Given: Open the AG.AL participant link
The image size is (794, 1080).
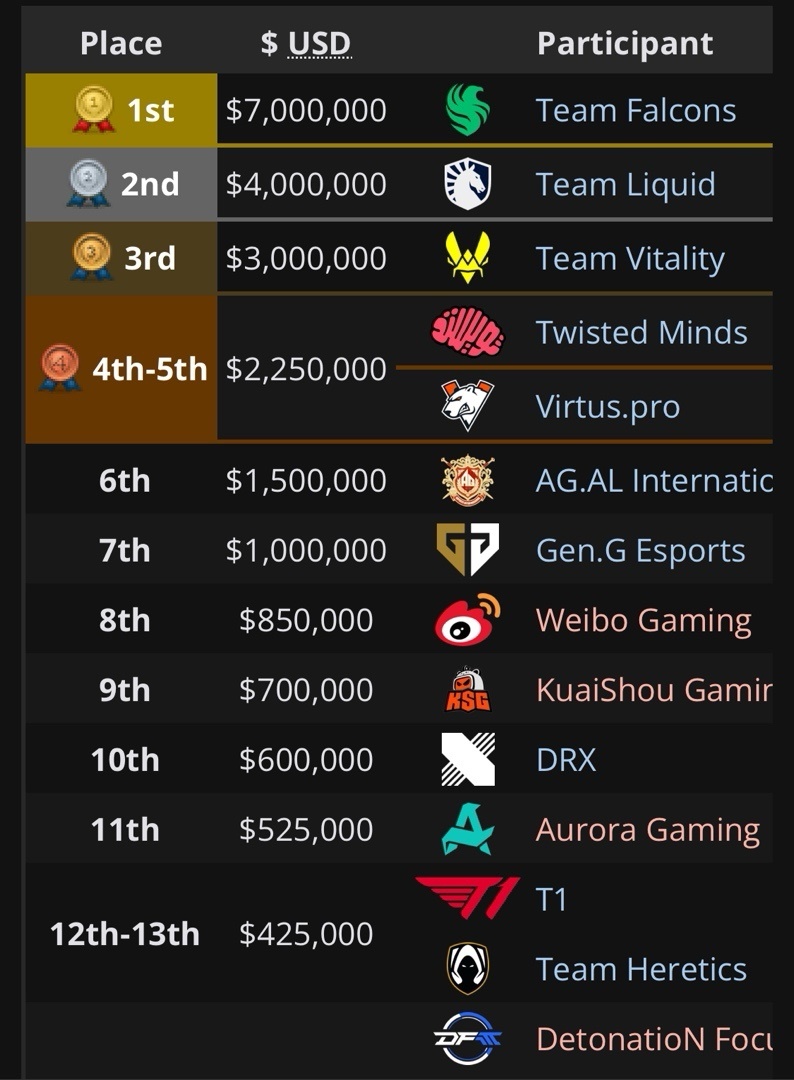Looking at the screenshot, I should coord(653,481).
